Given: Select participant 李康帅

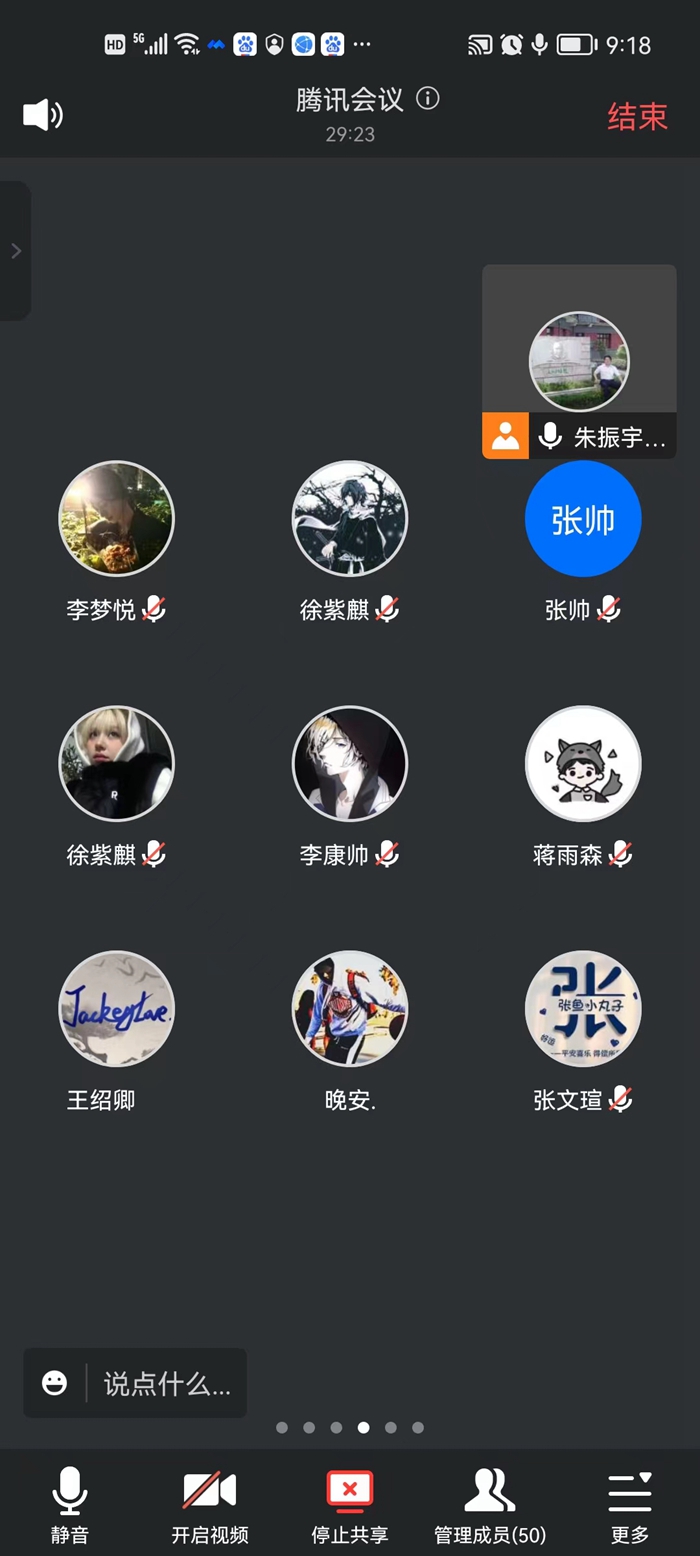Looking at the screenshot, I should coord(349,764).
